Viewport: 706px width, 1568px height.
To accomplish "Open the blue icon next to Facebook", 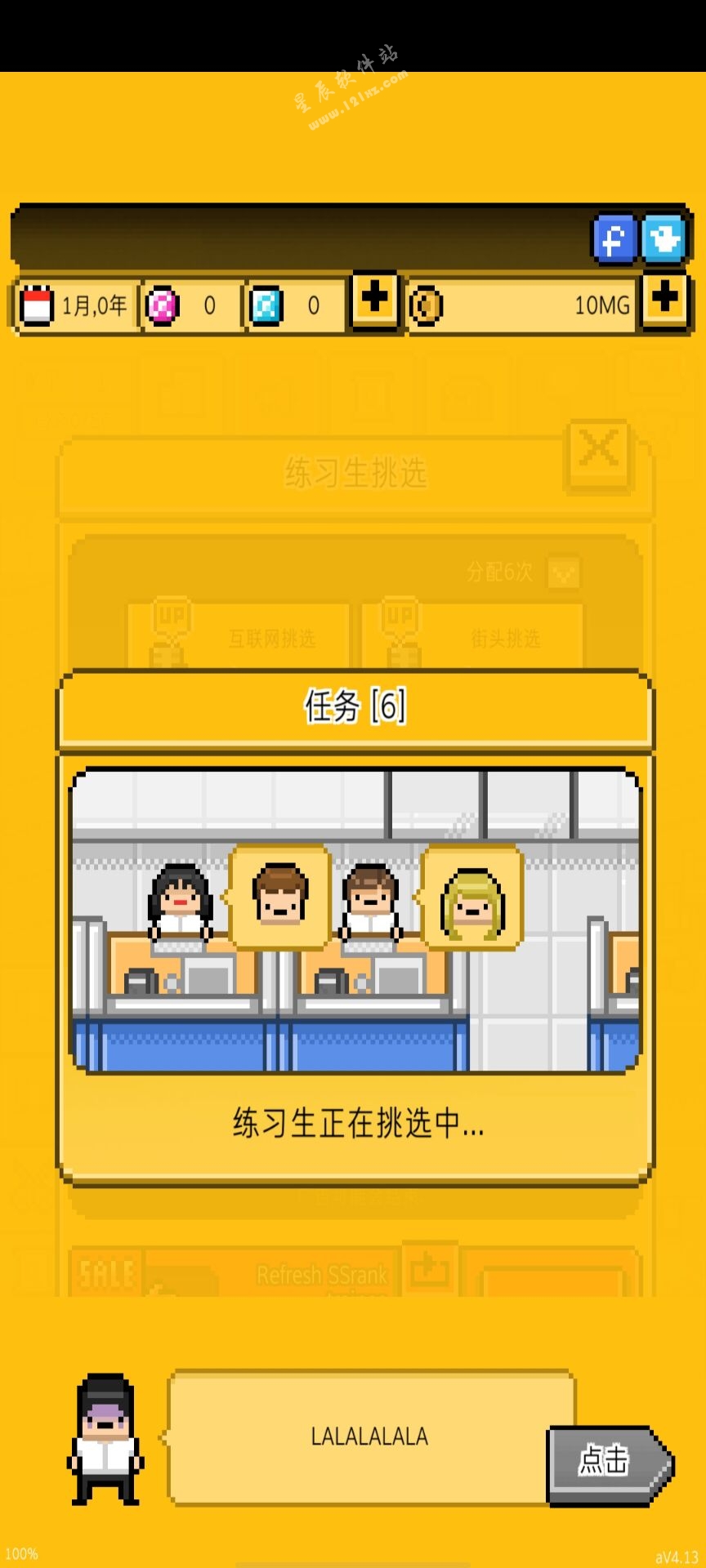I will tap(664, 239).
